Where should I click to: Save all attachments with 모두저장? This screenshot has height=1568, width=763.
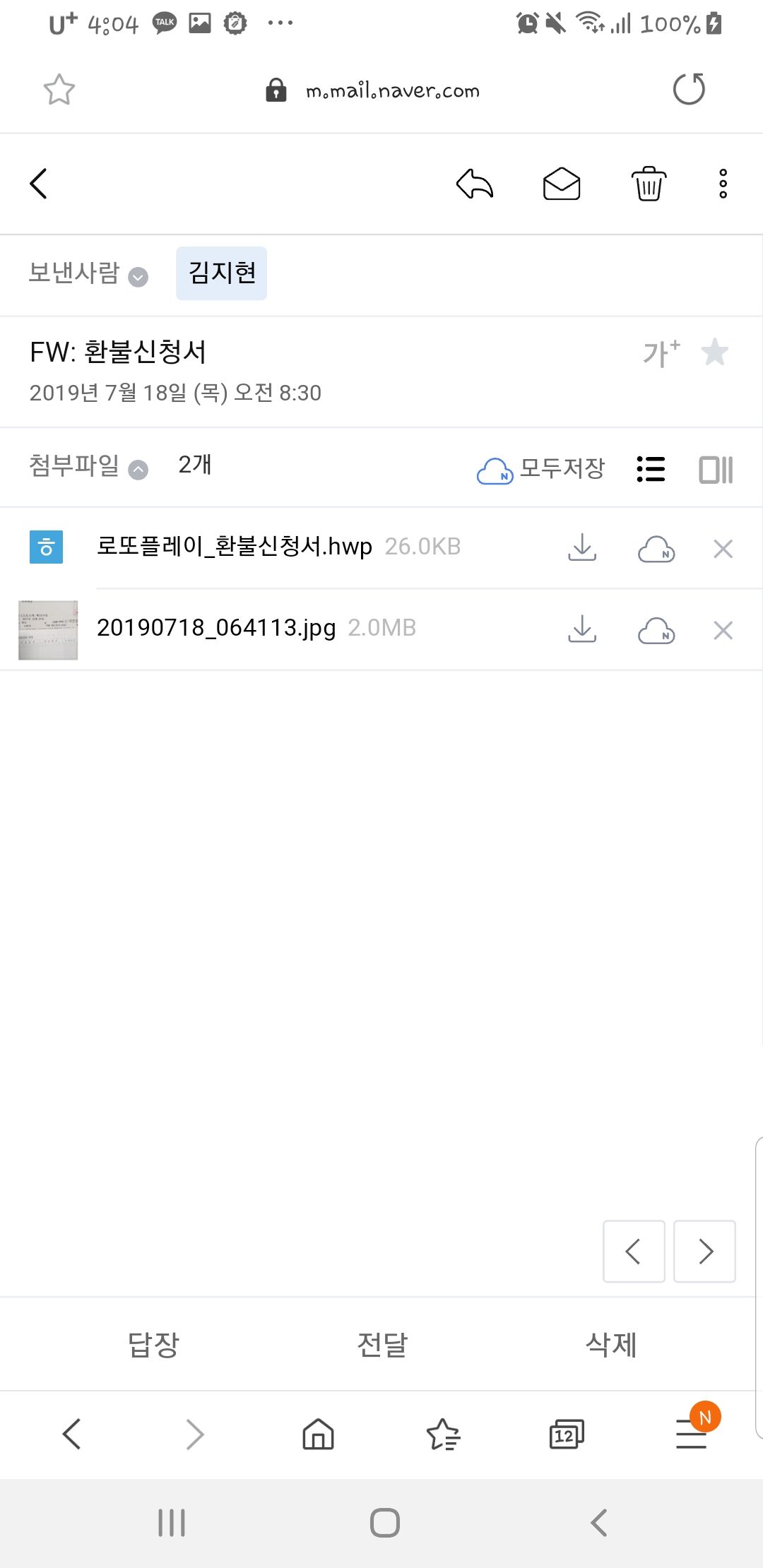pos(541,469)
